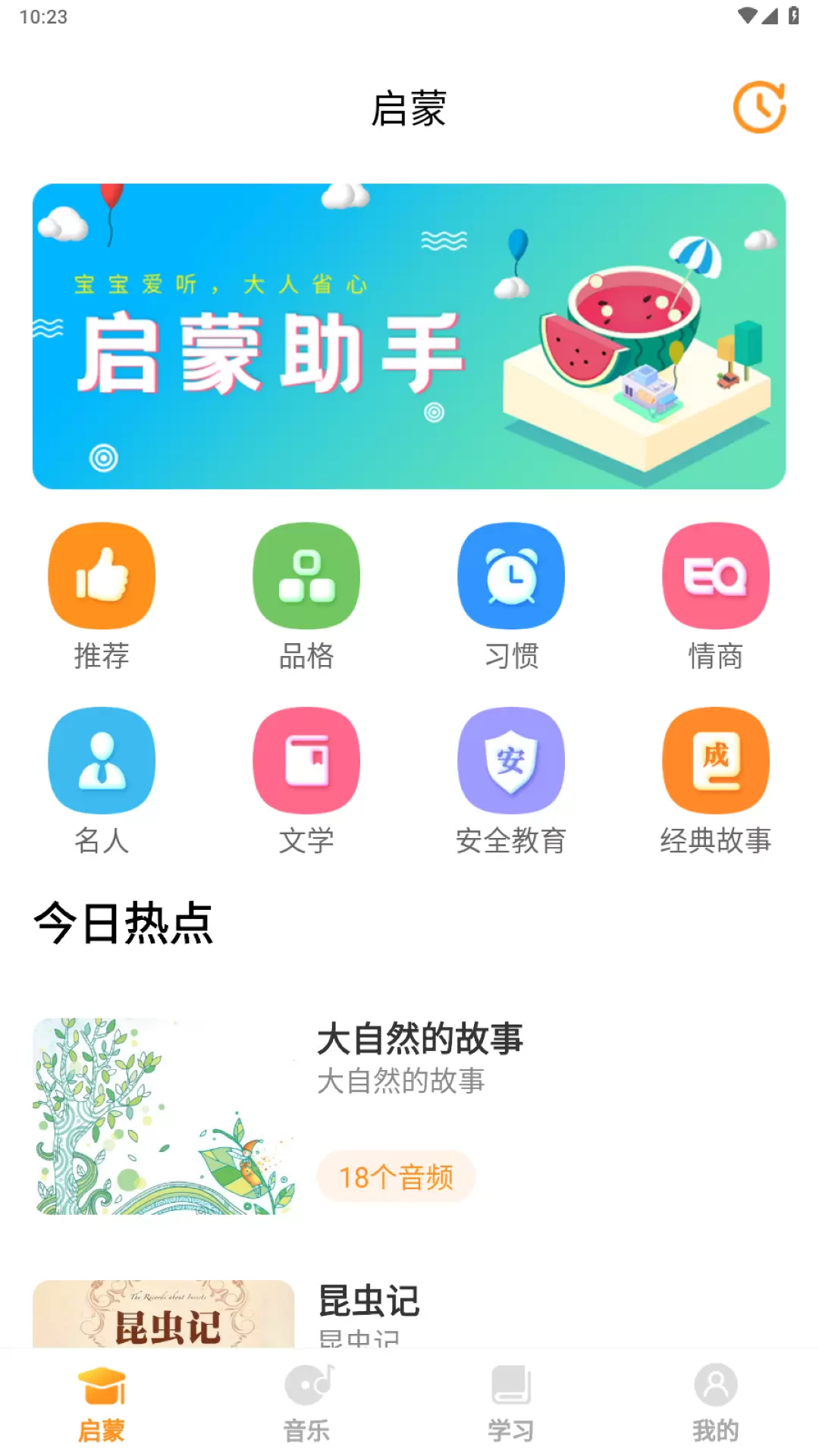Switch to the 学习 tab
Screen dimensions: 819x1456
pyautogui.click(x=511, y=1403)
